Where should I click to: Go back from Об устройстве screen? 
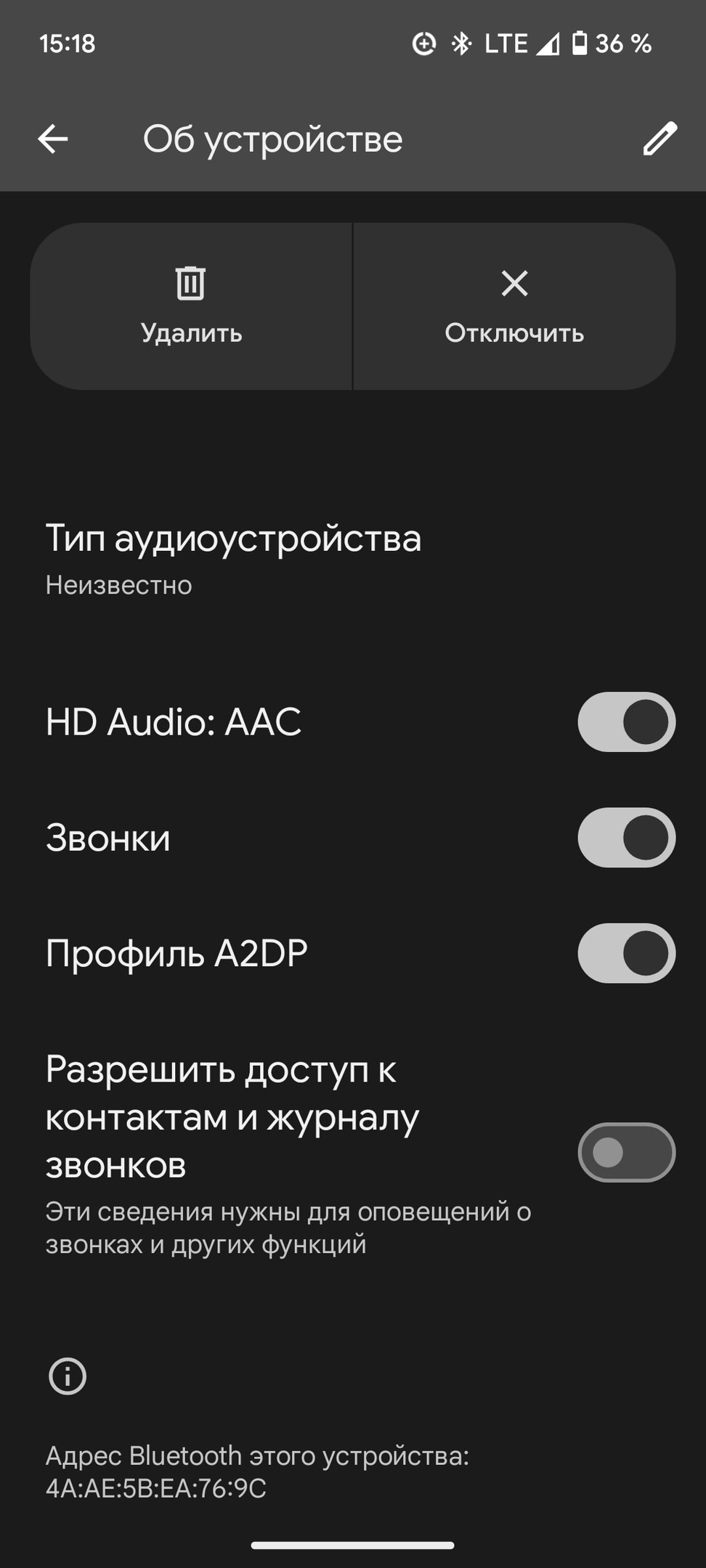[53, 139]
